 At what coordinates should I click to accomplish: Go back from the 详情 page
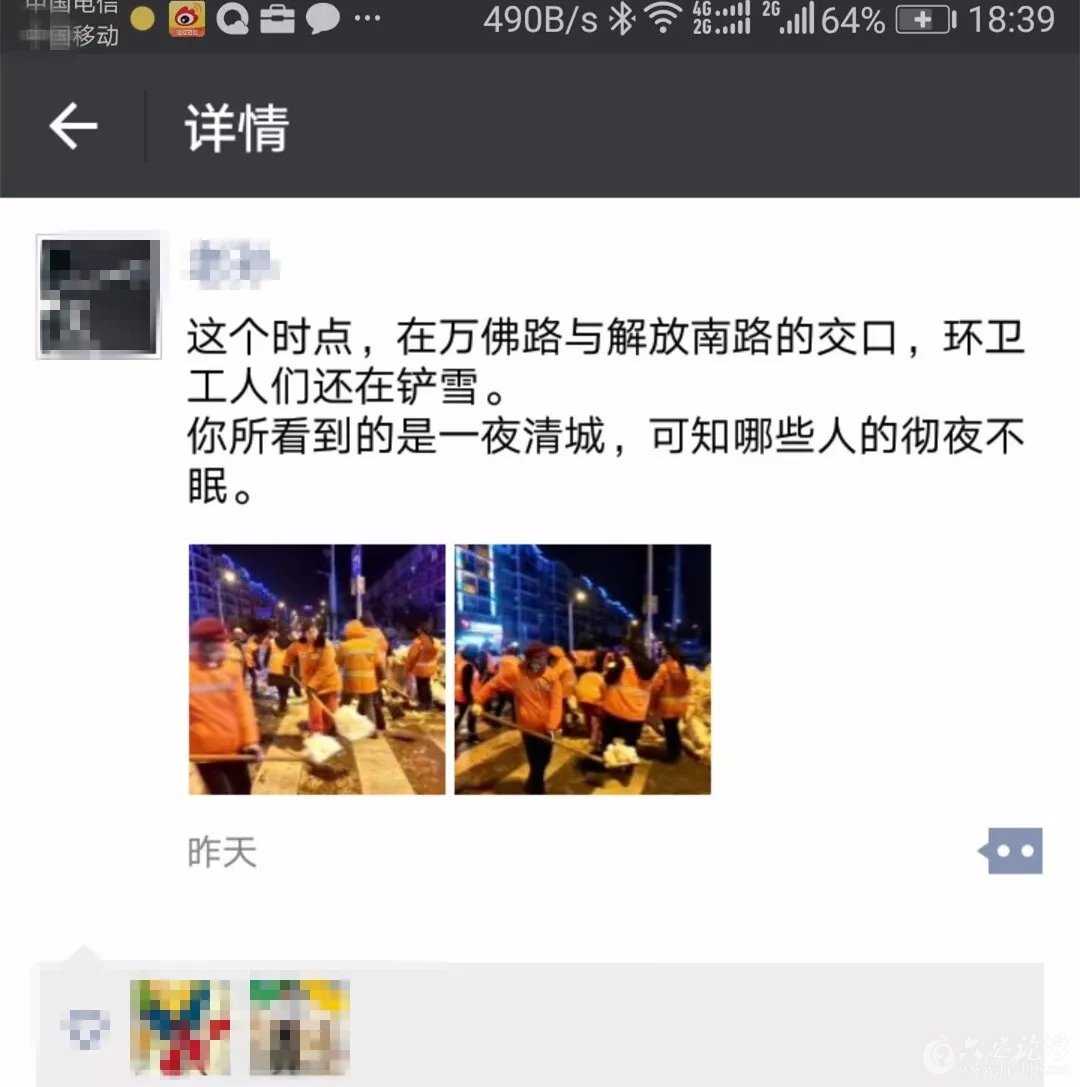[73, 127]
